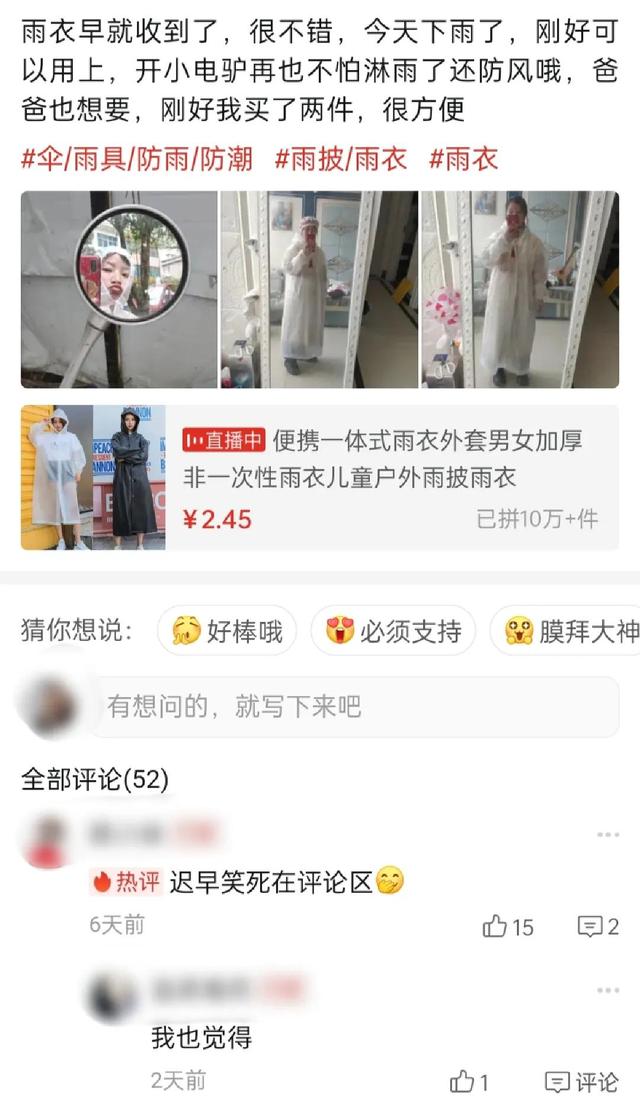Select the 膜拜大神 quick reply chip
Image resolution: width=640 pixels, height=1096 pixels.
[565, 631]
